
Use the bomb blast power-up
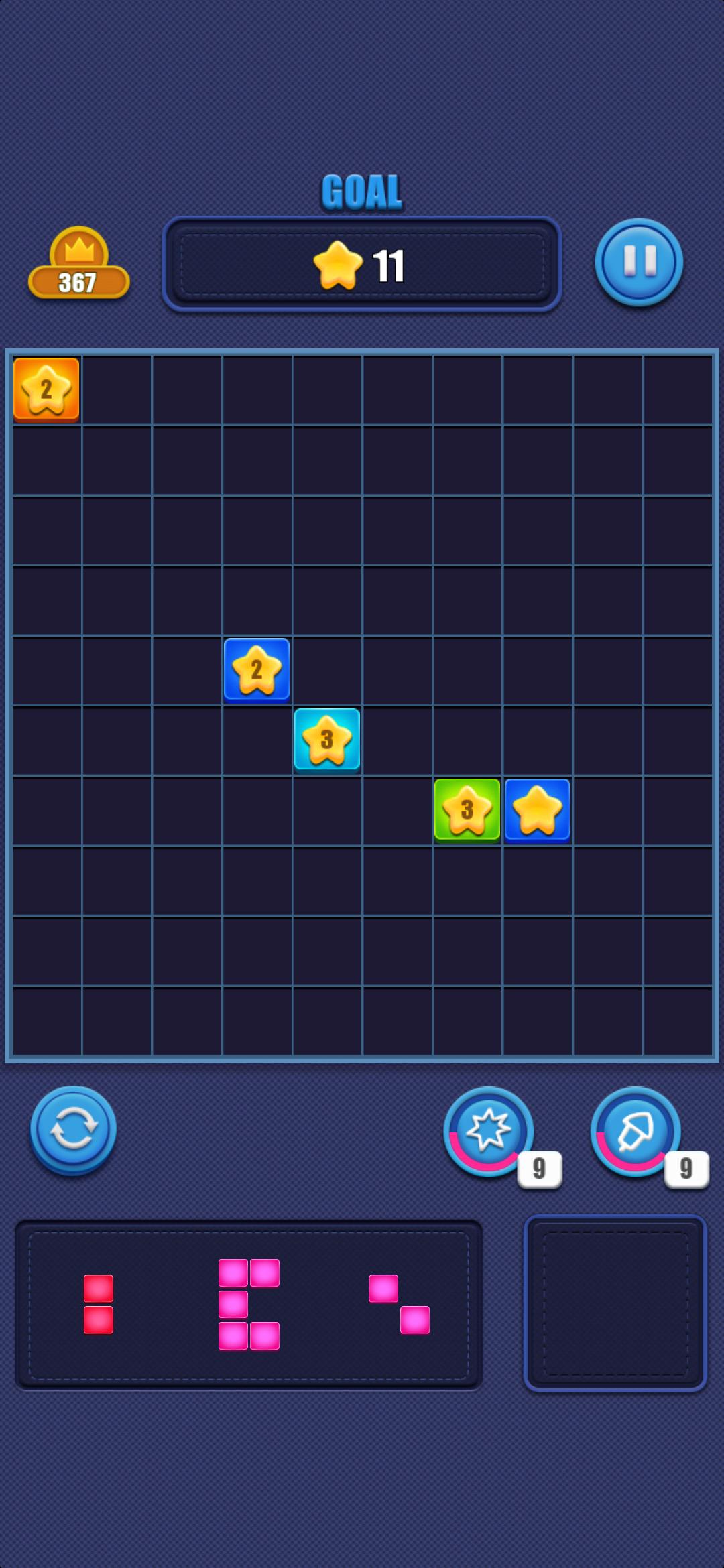point(489,1131)
